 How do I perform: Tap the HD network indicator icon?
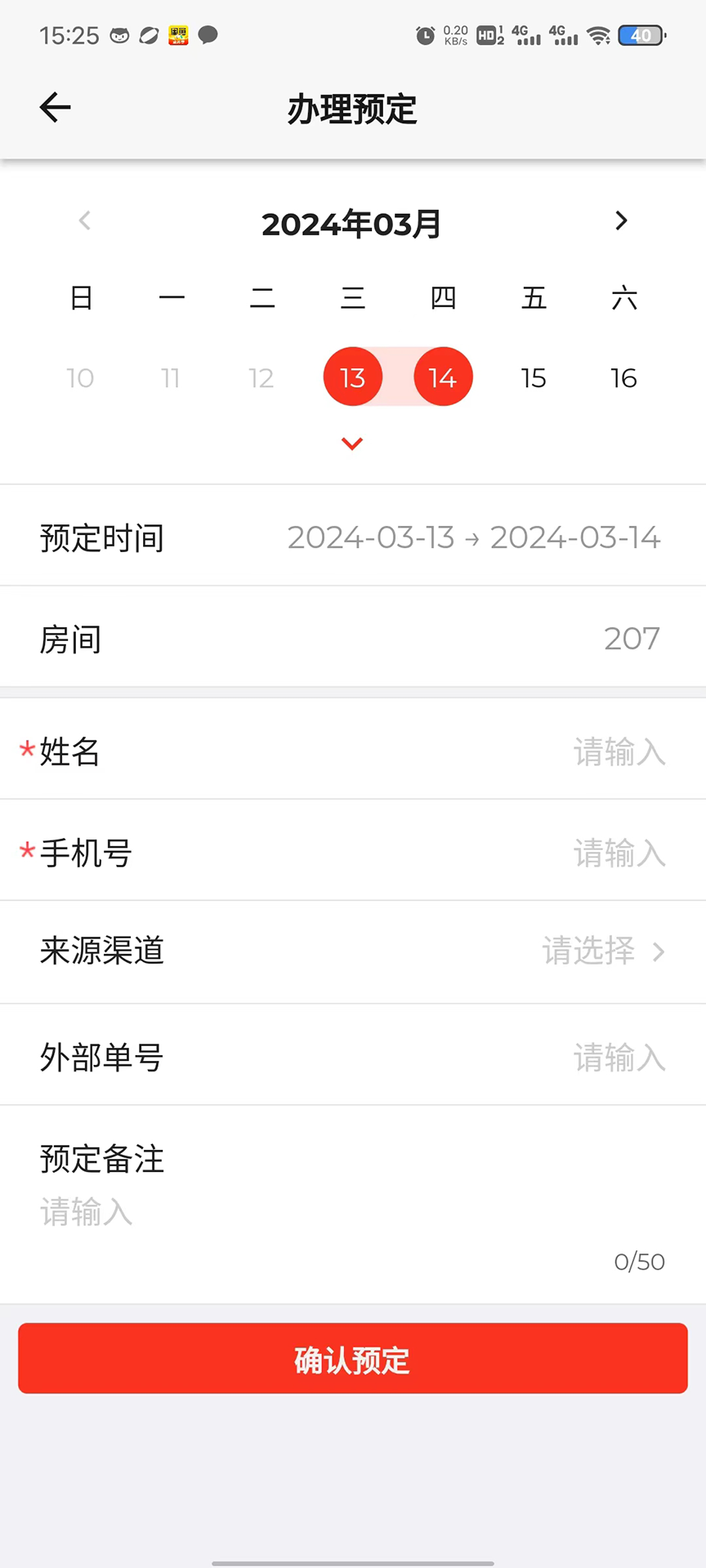(485, 35)
